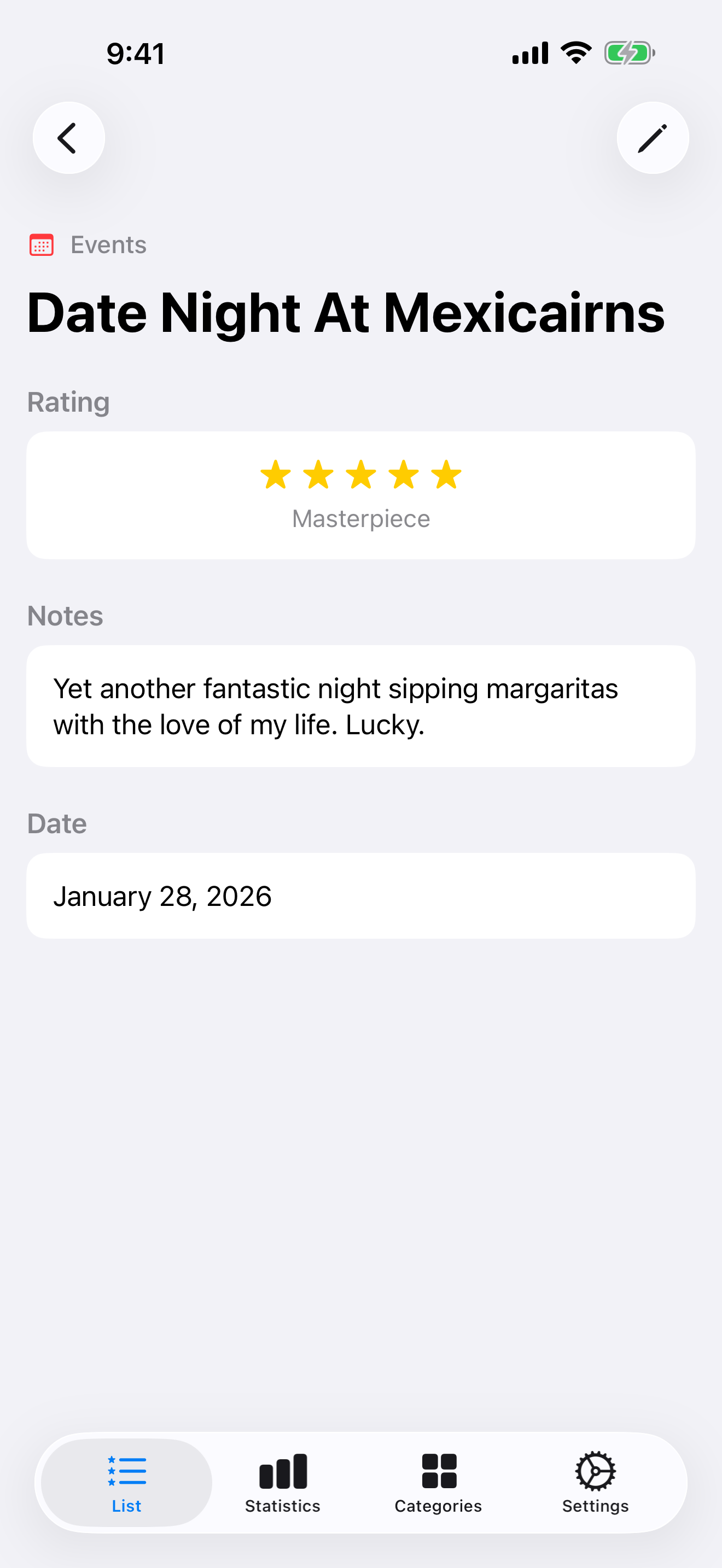722x1568 pixels.
Task: Open the date field showing January 28, 2026
Action: coord(361,896)
